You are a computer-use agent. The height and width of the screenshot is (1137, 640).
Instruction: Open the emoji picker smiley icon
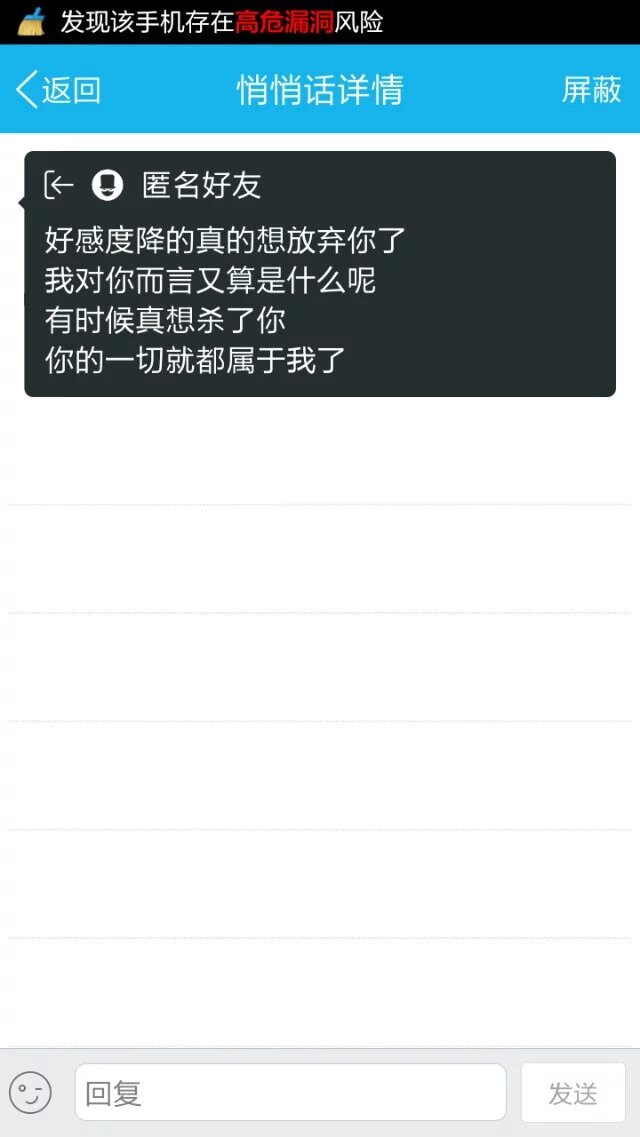[x=30, y=1093]
